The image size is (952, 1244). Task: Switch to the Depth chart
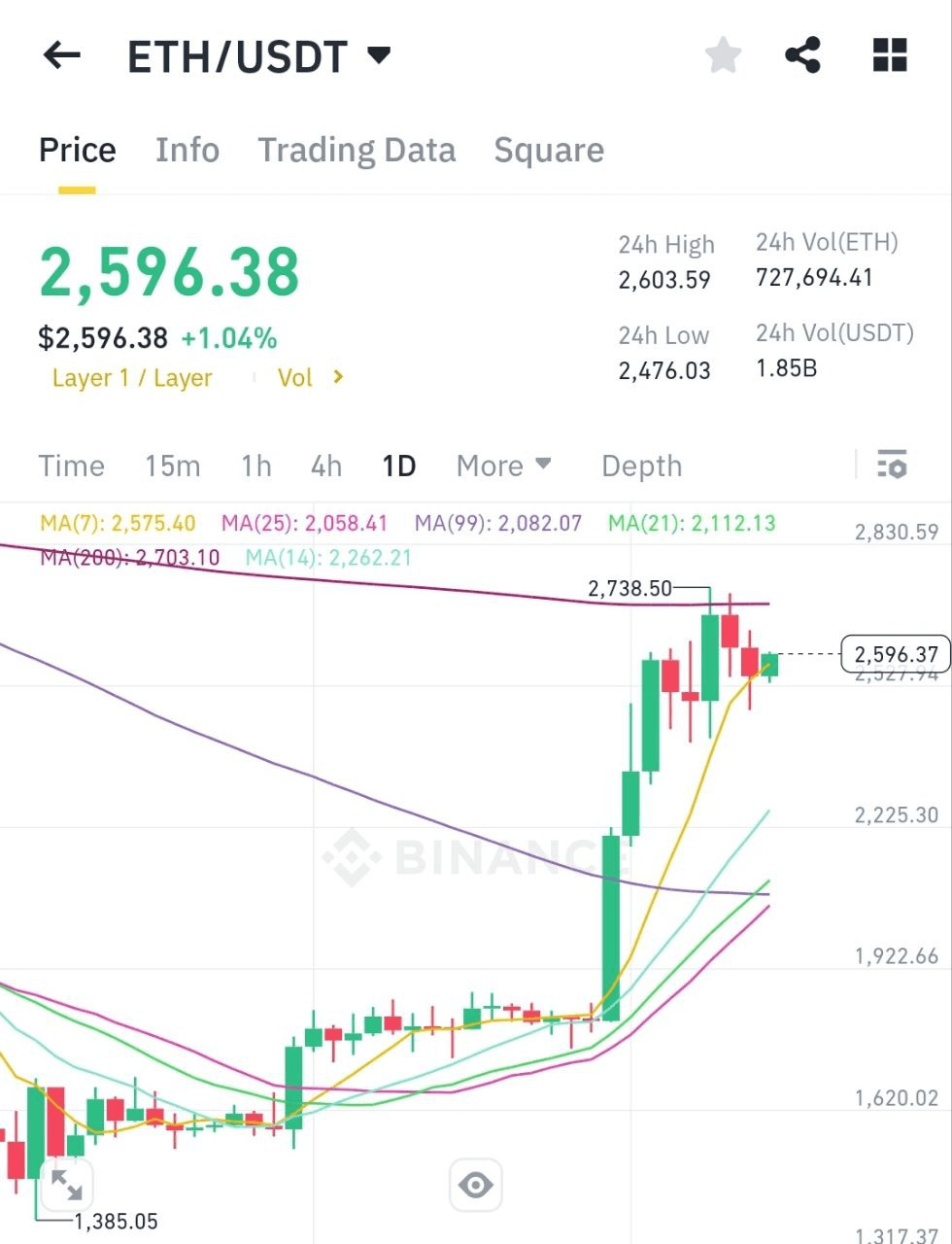641,466
